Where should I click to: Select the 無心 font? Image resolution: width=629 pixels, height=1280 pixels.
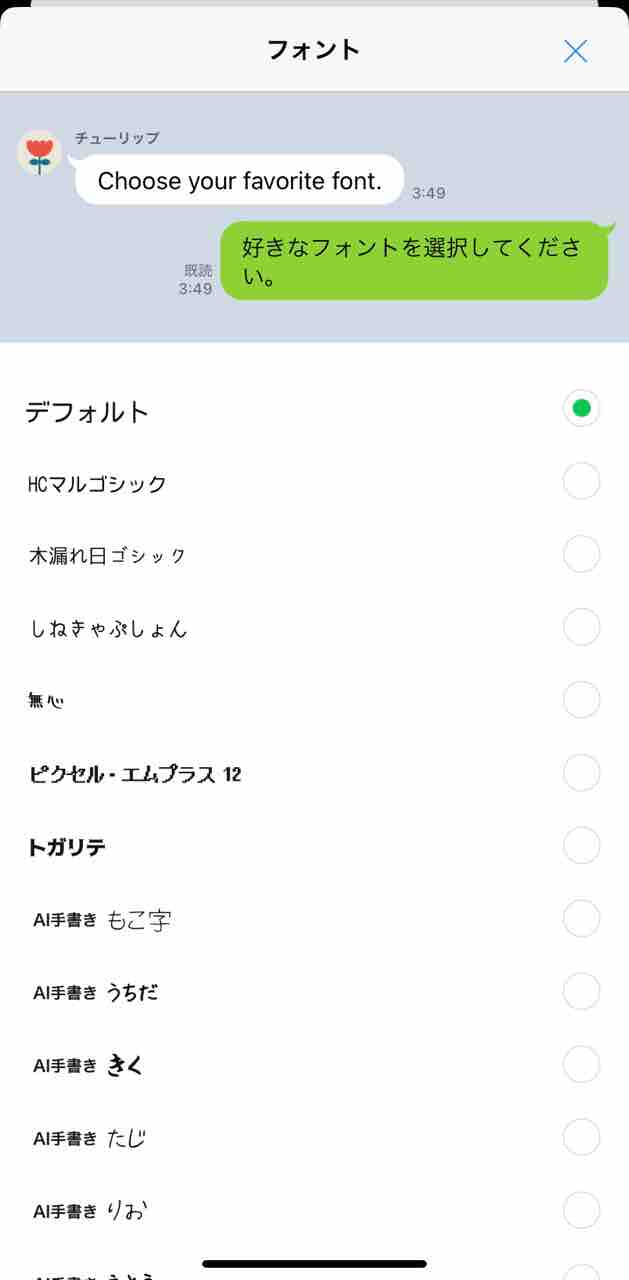point(581,700)
